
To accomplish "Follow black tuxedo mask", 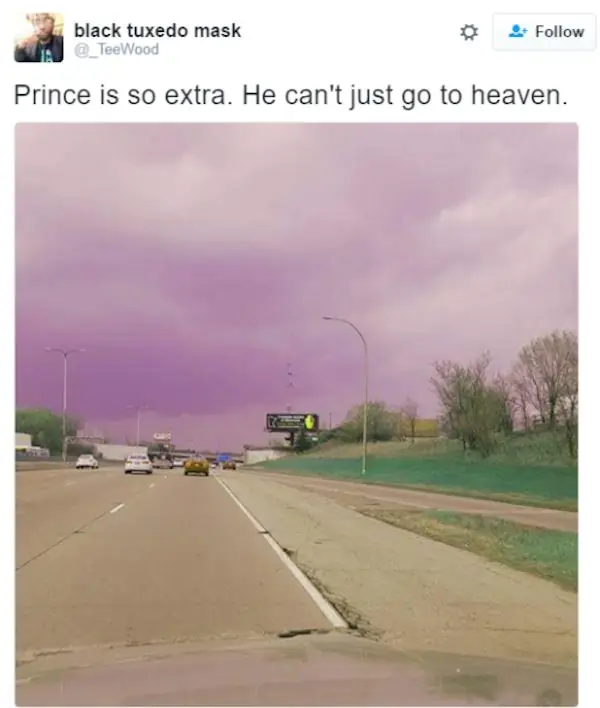I will (x=545, y=32).
